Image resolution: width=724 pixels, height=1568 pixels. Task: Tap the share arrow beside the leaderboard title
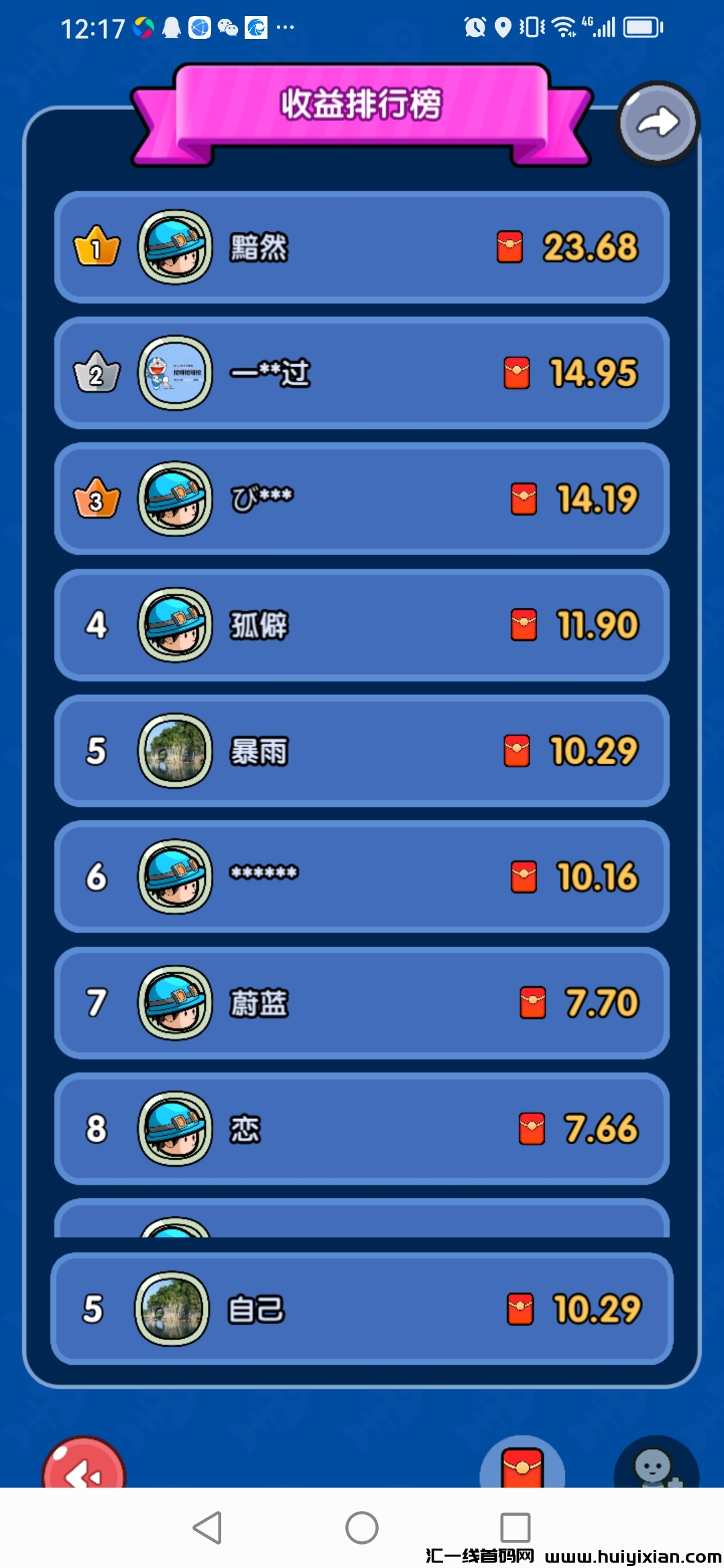pos(658,123)
